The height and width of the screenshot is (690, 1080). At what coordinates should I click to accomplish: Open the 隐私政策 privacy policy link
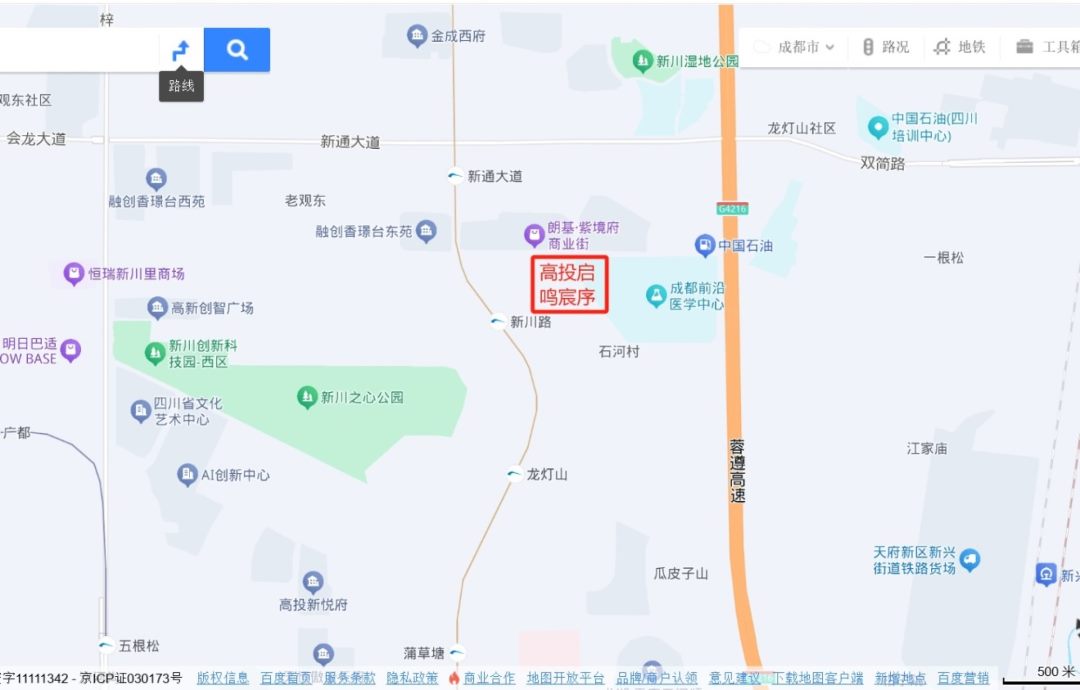point(412,678)
